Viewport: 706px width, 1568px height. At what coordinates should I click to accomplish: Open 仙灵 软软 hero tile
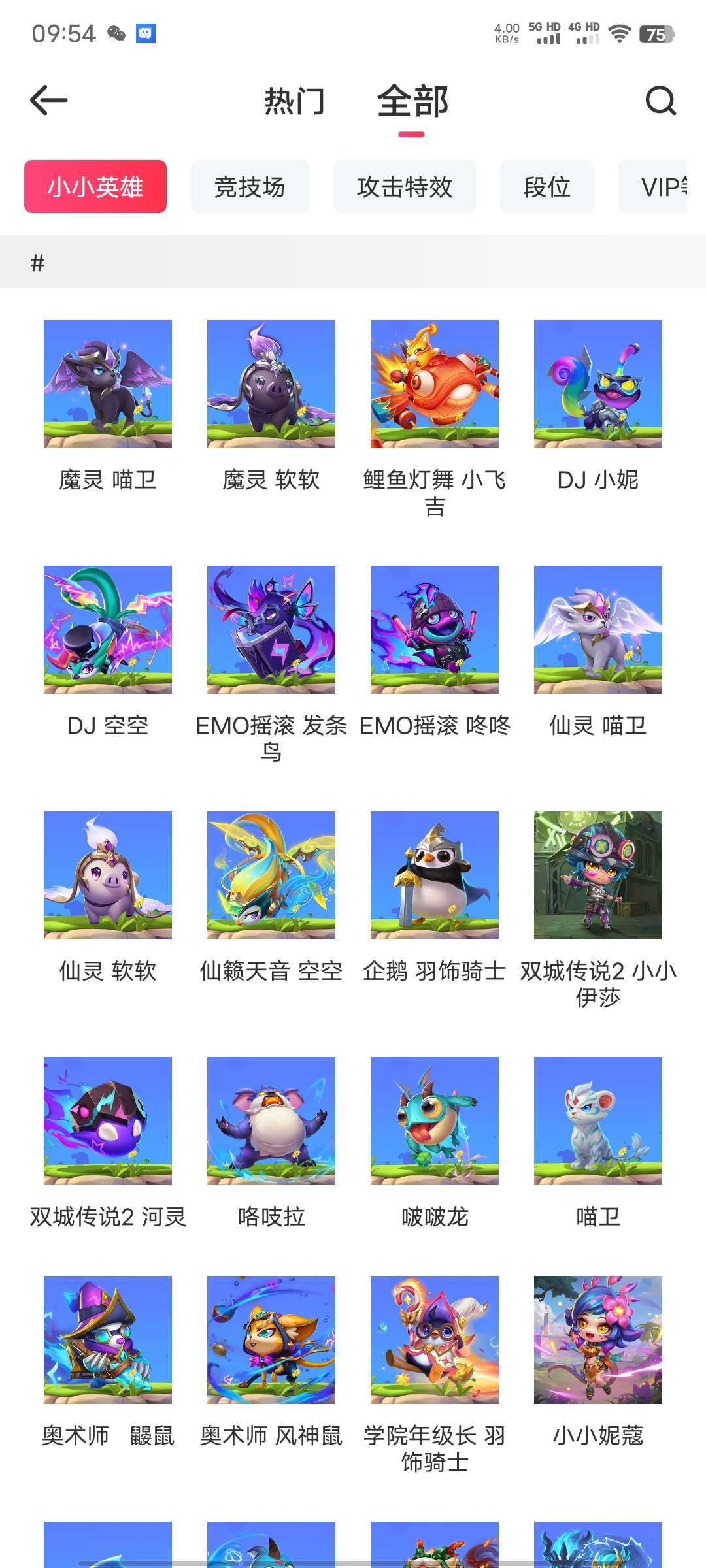(108, 875)
